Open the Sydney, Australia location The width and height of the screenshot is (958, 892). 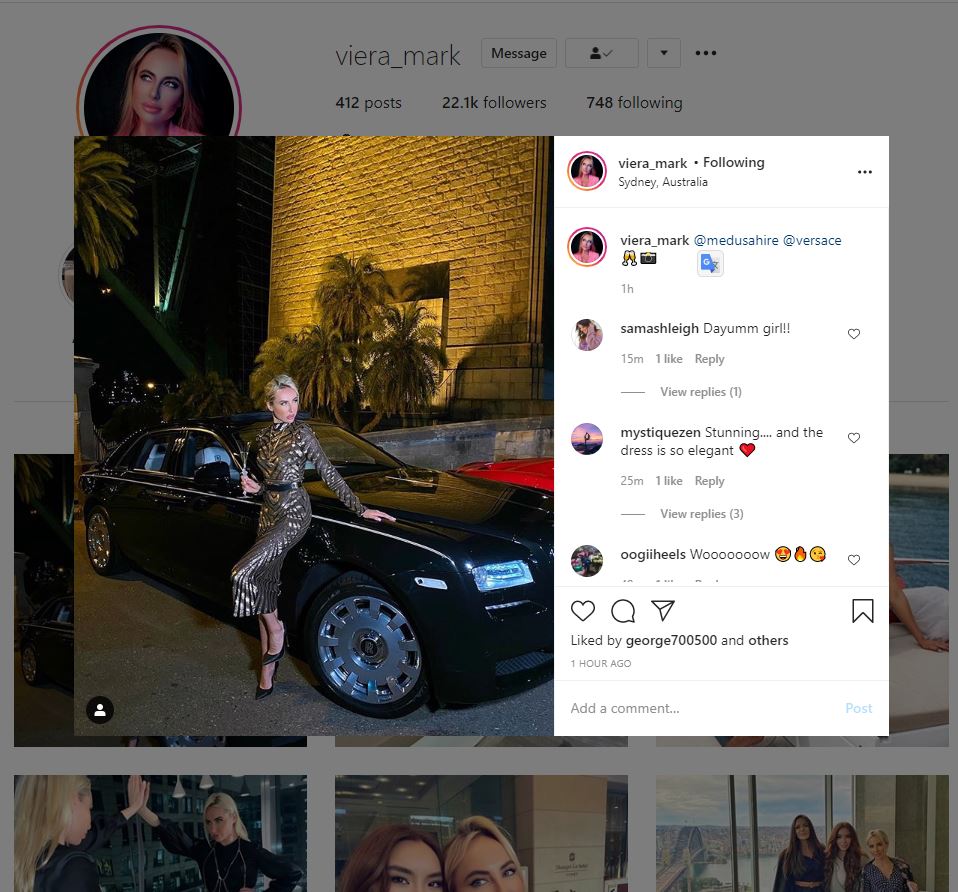(662, 182)
